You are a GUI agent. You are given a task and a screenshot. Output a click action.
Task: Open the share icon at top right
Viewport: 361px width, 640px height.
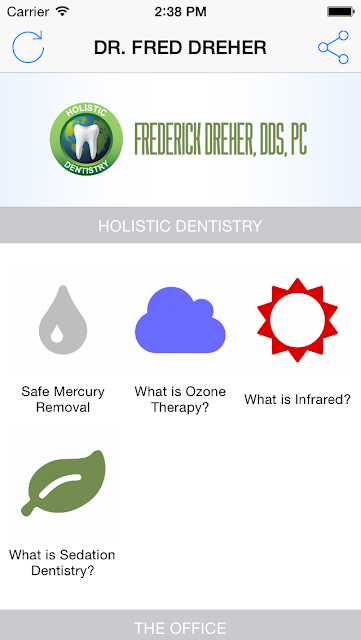click(333, 47)
